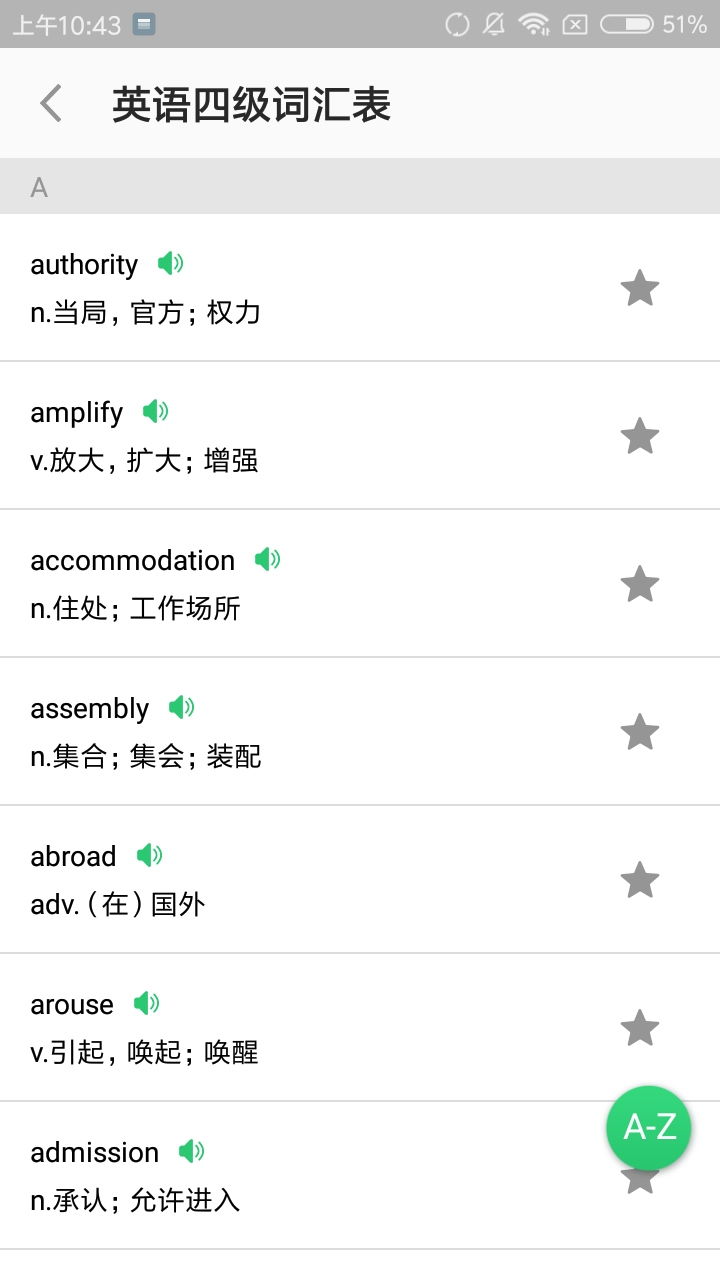Tap the back arrow to exit word list

(x=50, y=103)
